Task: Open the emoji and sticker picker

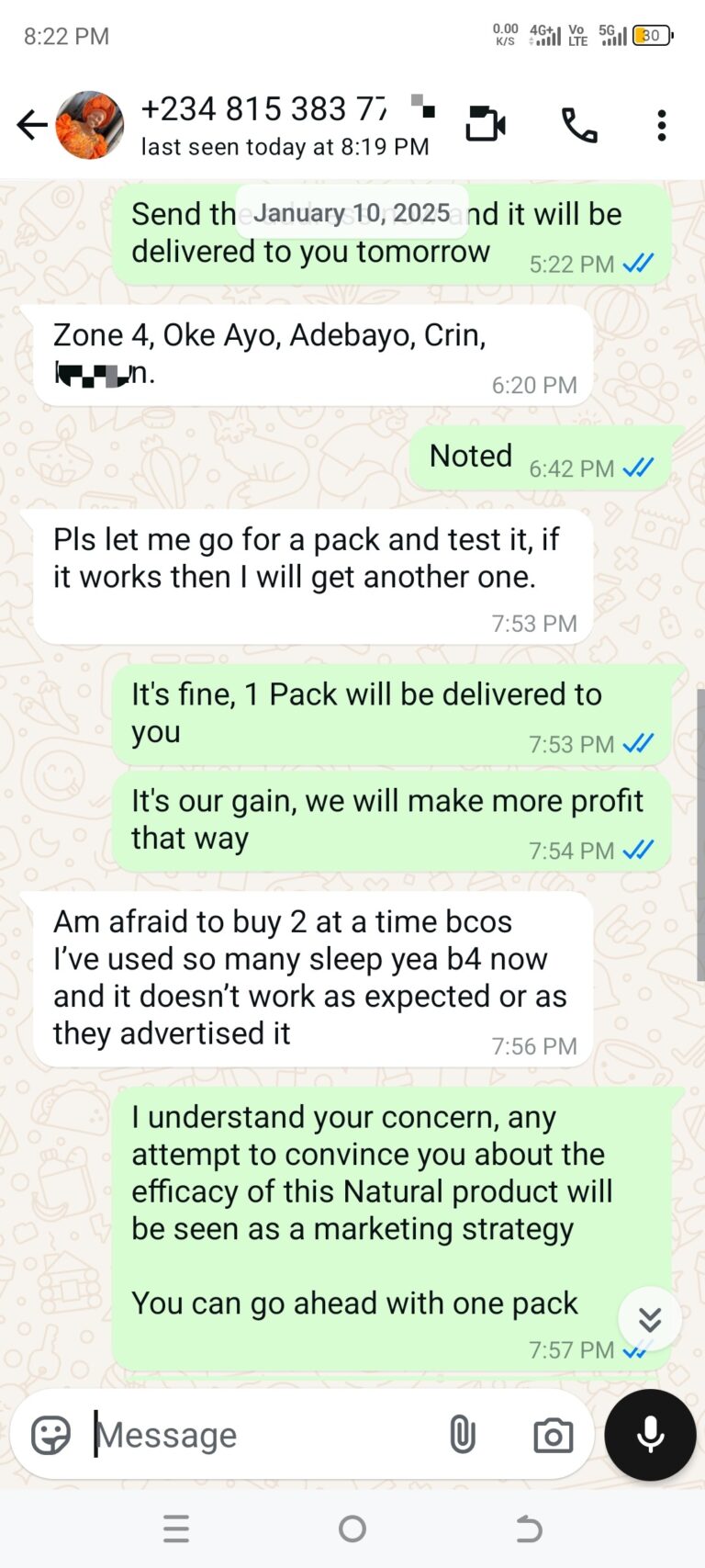Action: point(50,1435)
